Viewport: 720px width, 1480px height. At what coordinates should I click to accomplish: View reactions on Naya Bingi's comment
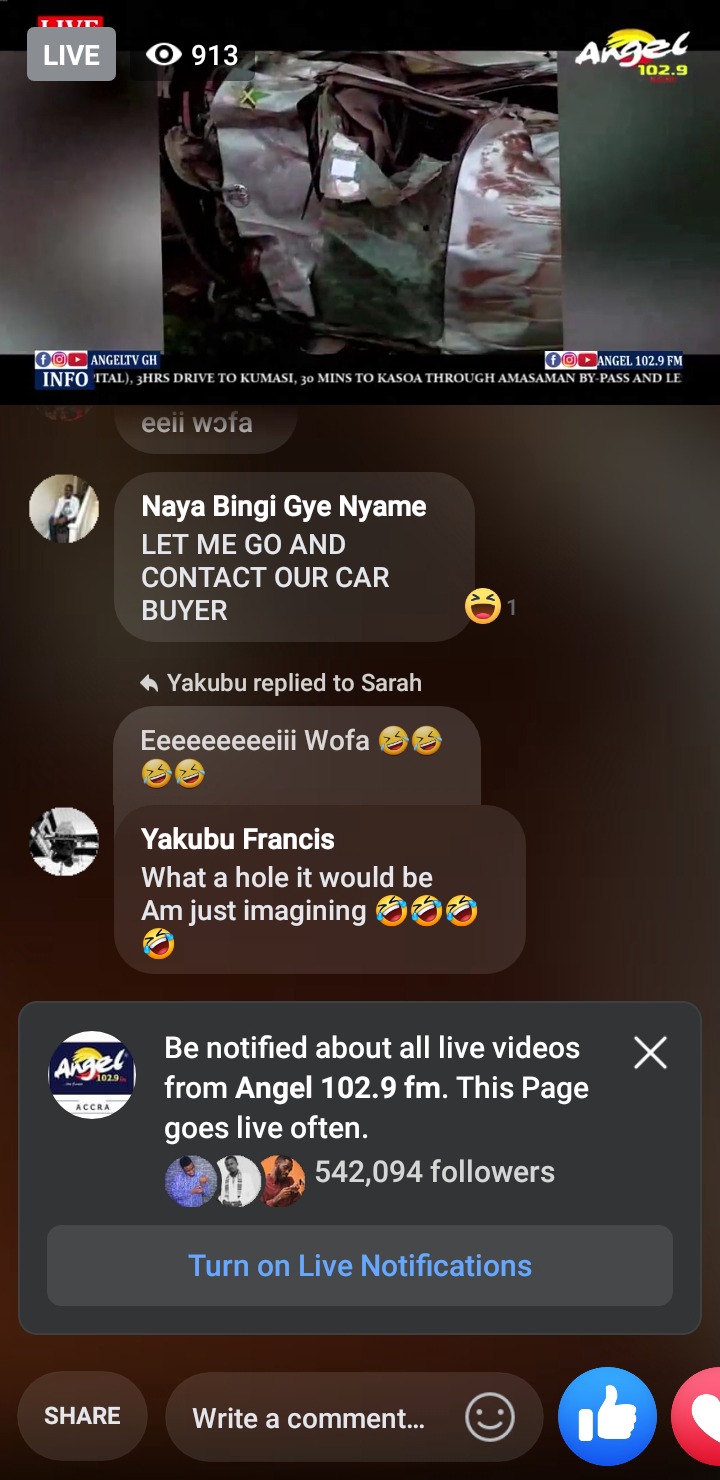490,607
